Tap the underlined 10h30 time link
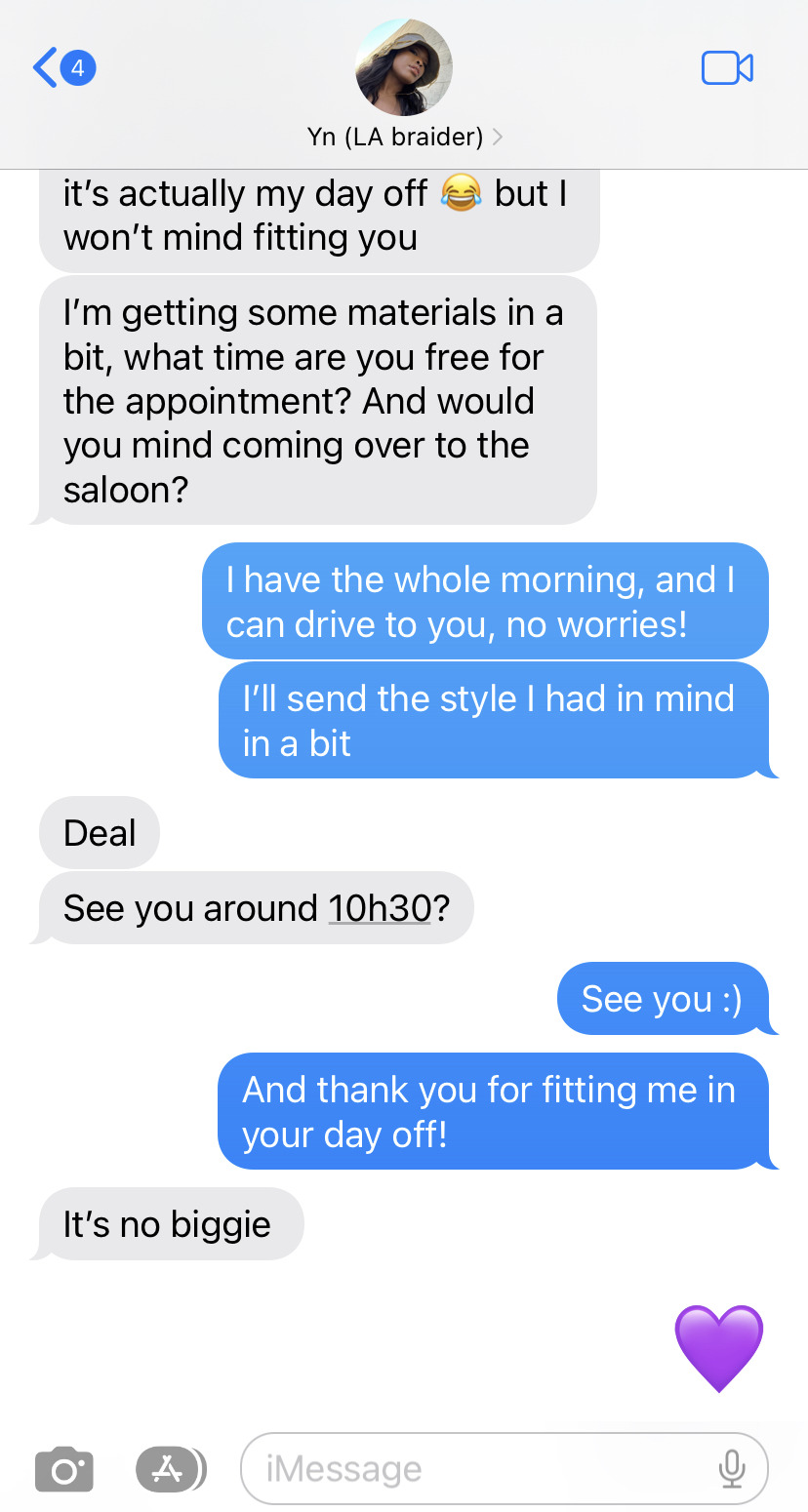808x1512 pixels. click(x=380, y=909)
